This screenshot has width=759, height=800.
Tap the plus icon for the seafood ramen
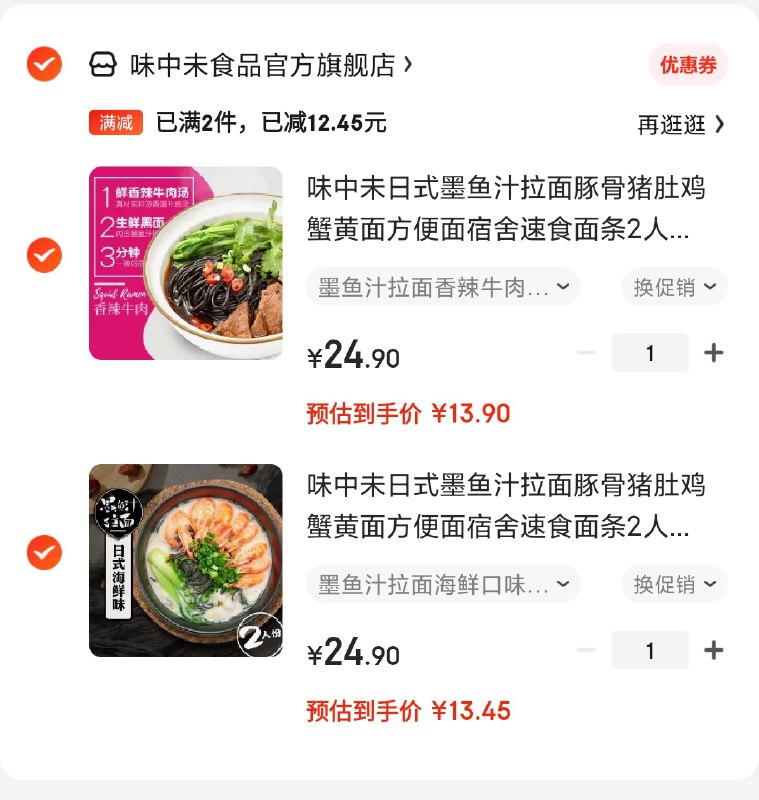[712, 650]
